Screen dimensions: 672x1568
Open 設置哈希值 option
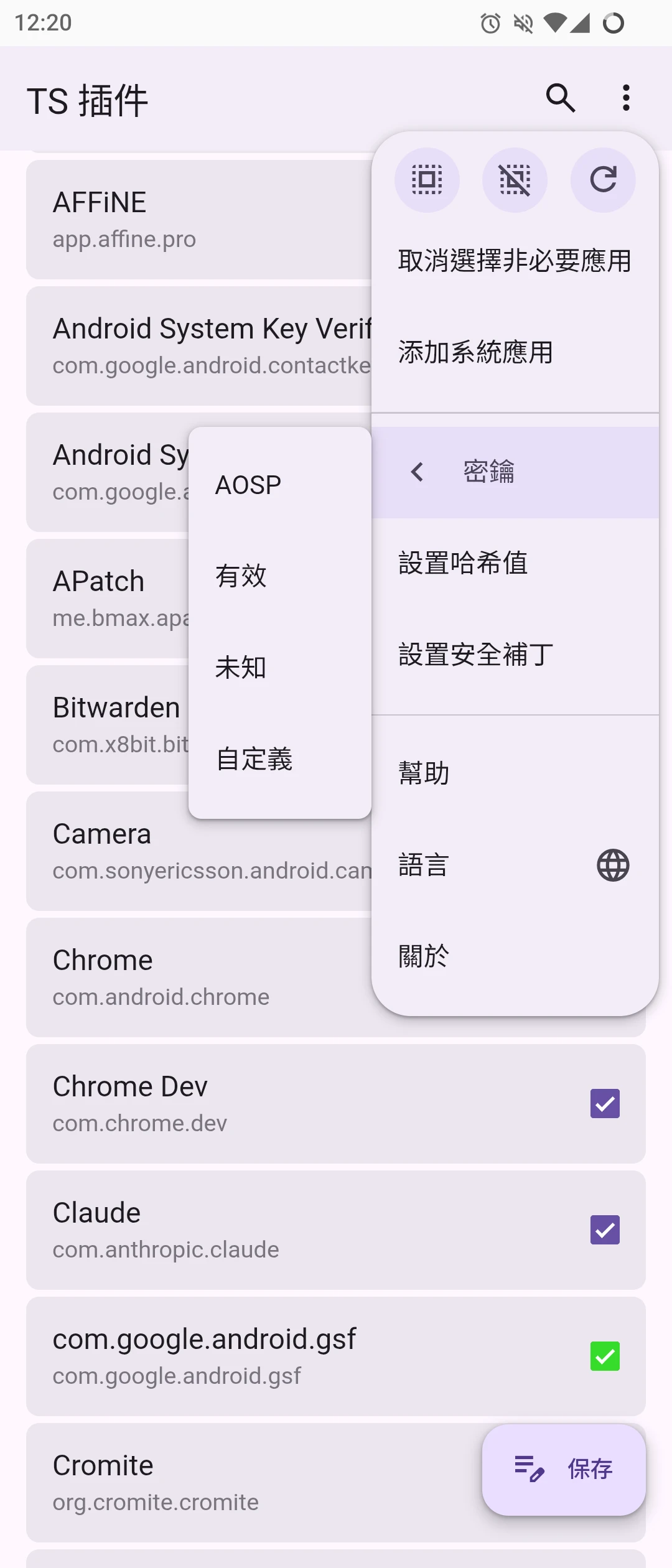click(515, 563)
